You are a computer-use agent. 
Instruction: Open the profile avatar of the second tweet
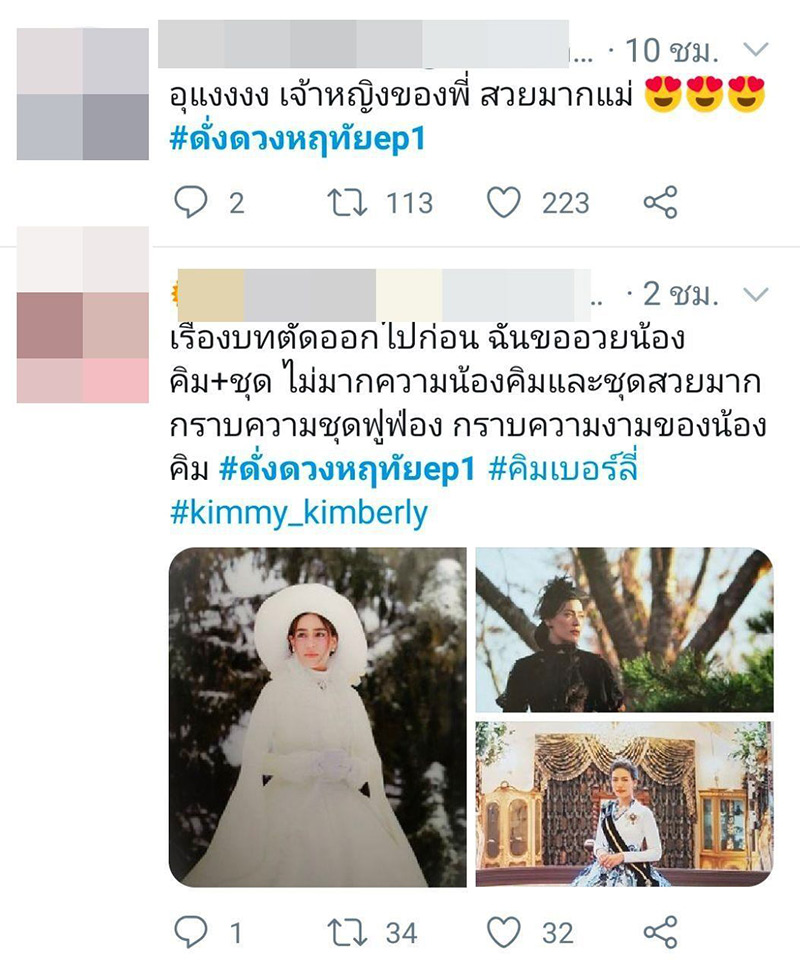(83, 315)
